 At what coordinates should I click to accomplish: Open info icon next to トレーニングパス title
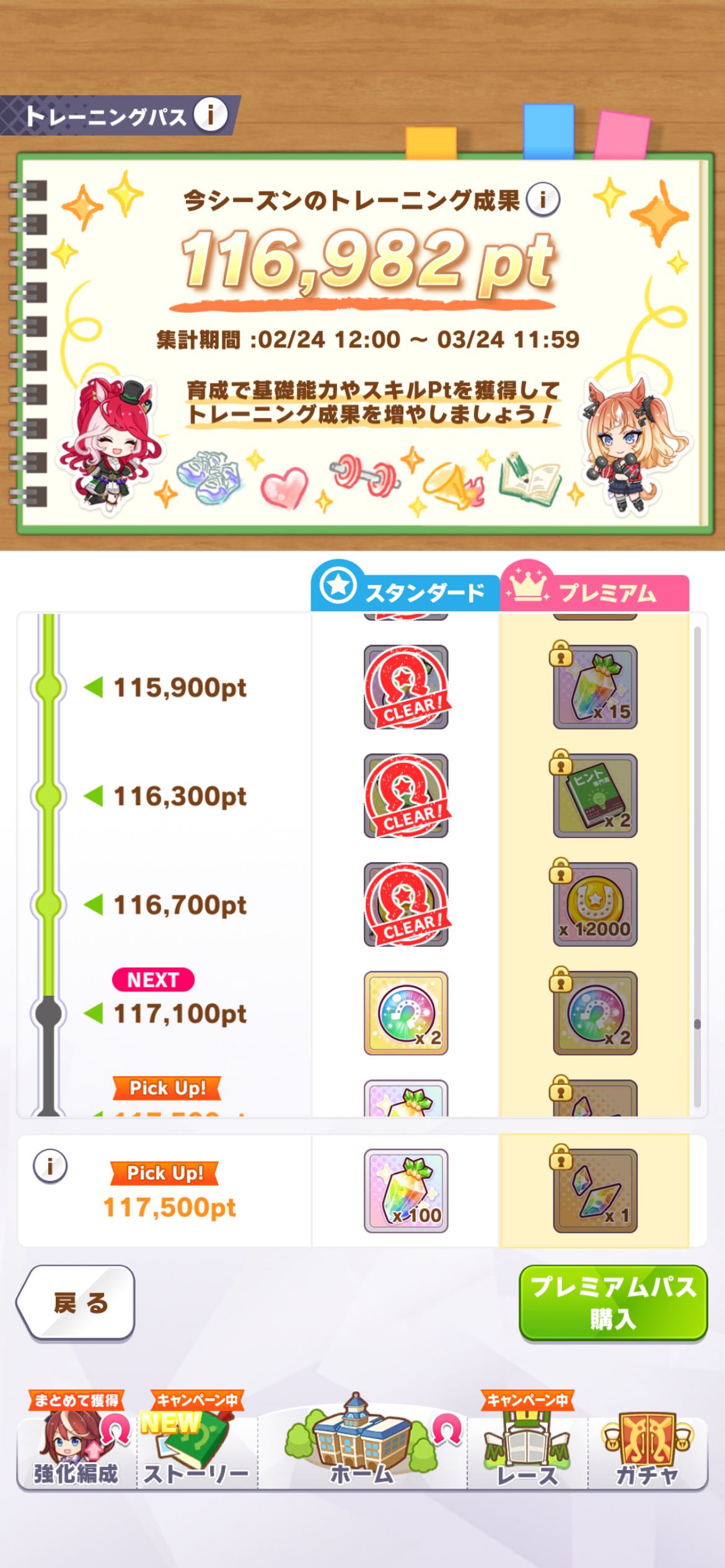211,115
